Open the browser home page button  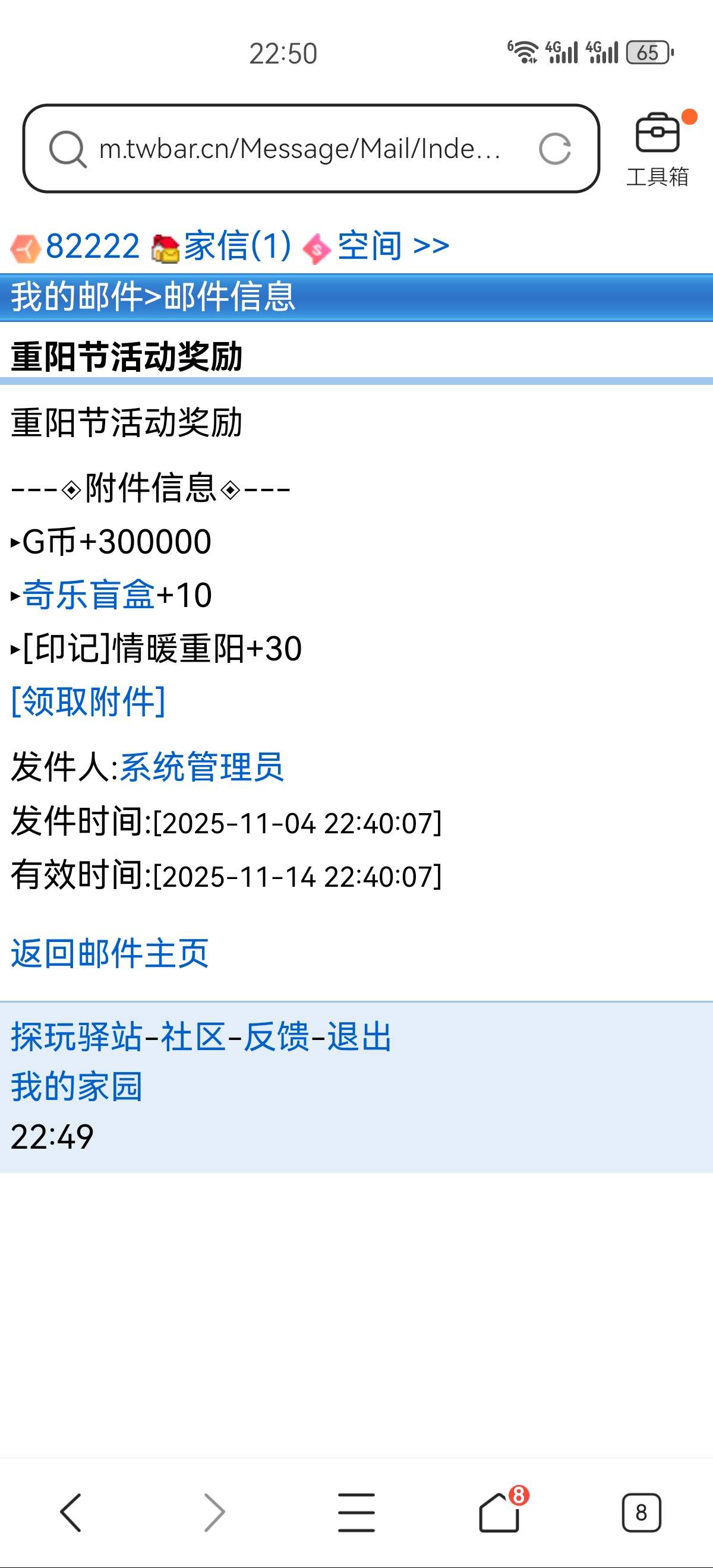tap(499, 1512)
